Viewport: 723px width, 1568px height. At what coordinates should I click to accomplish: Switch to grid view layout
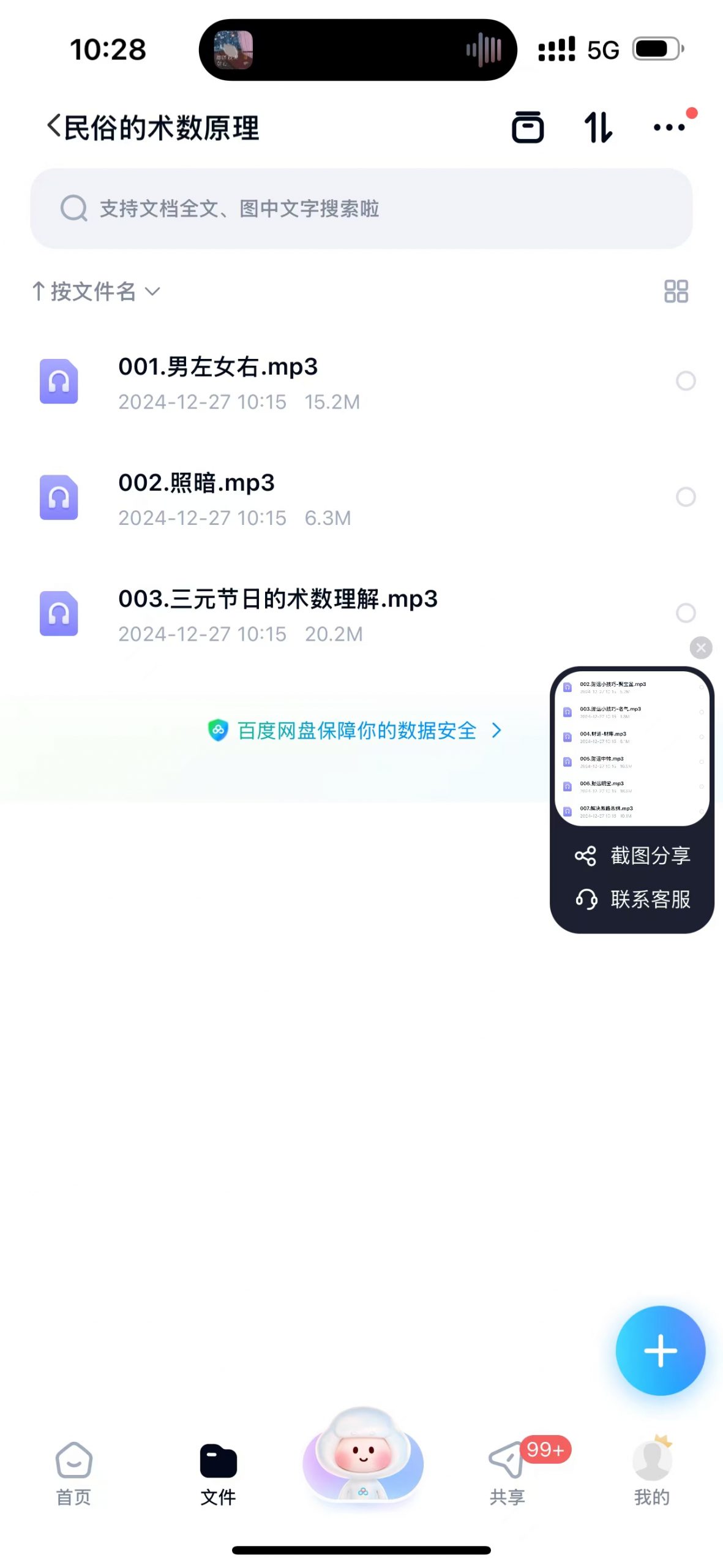(676, 292)
